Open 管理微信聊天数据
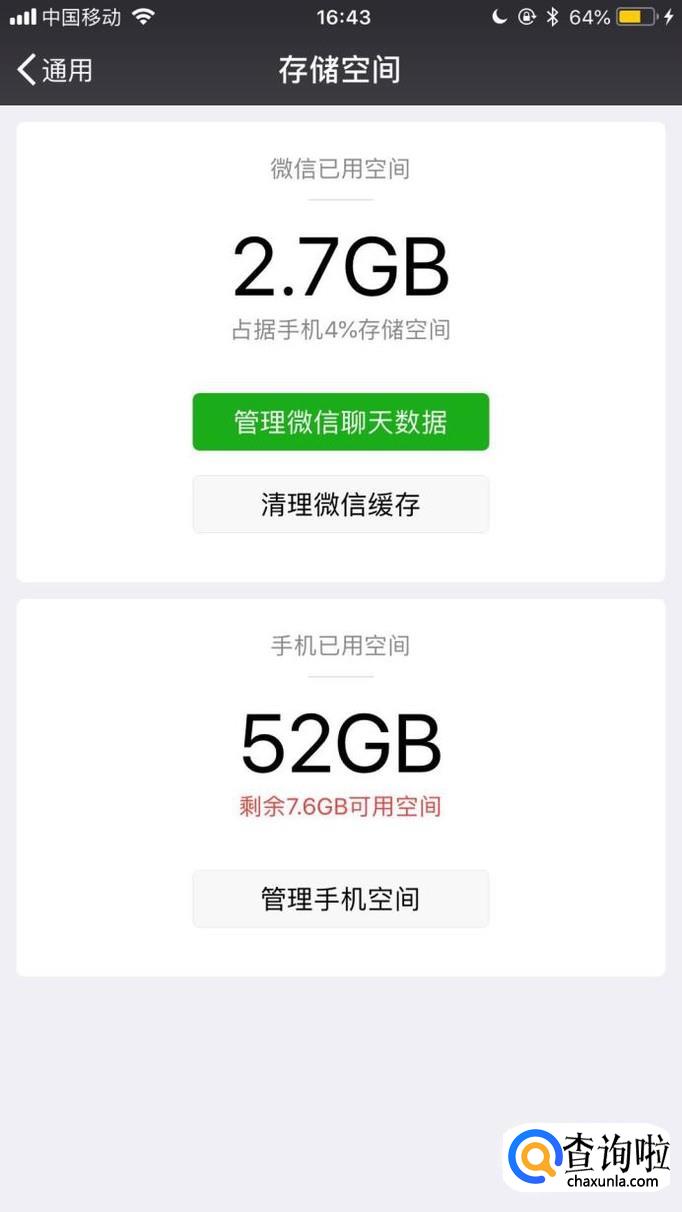Image resolution: width=682 pixels, height=1212 pixels. [x=340, y=422]
